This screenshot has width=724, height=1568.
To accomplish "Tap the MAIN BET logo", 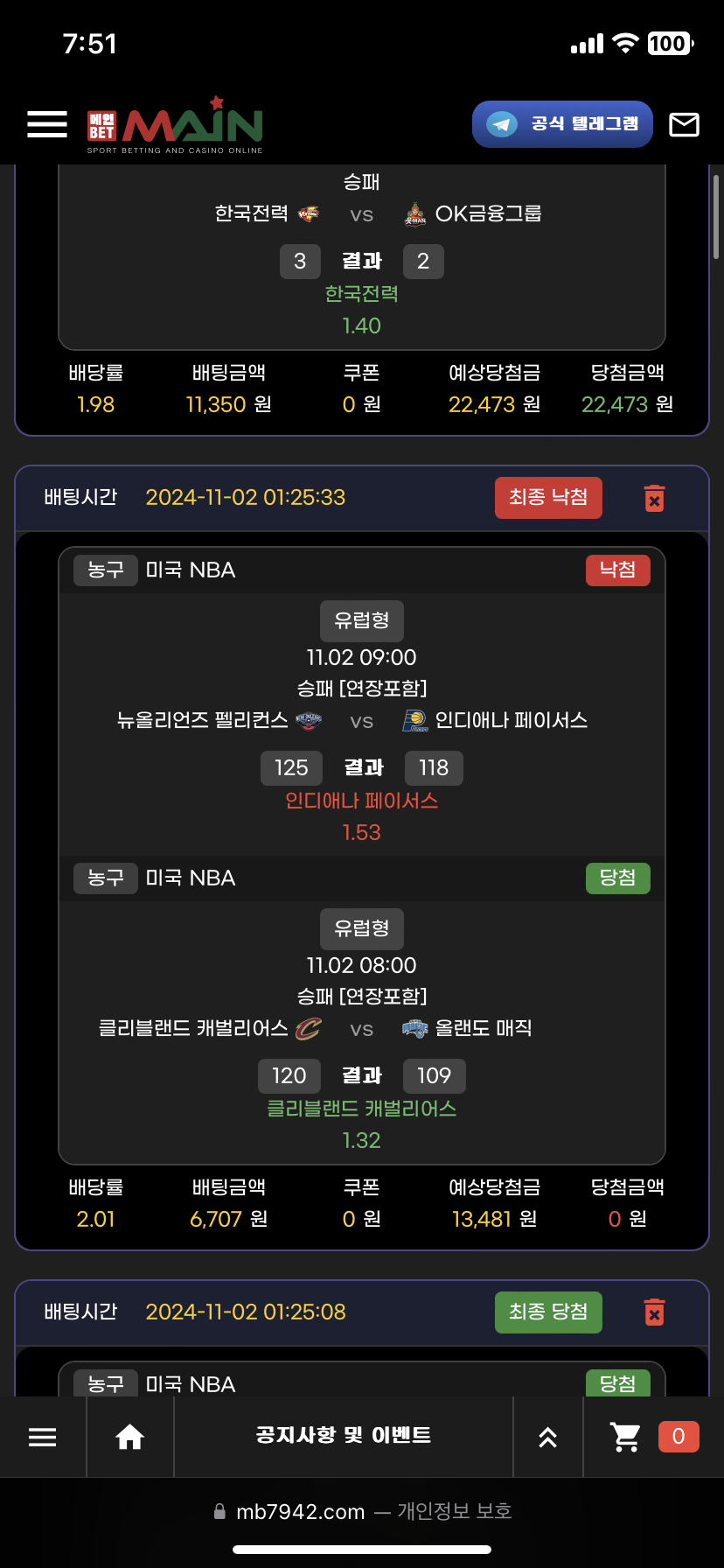I will point(175,126).
